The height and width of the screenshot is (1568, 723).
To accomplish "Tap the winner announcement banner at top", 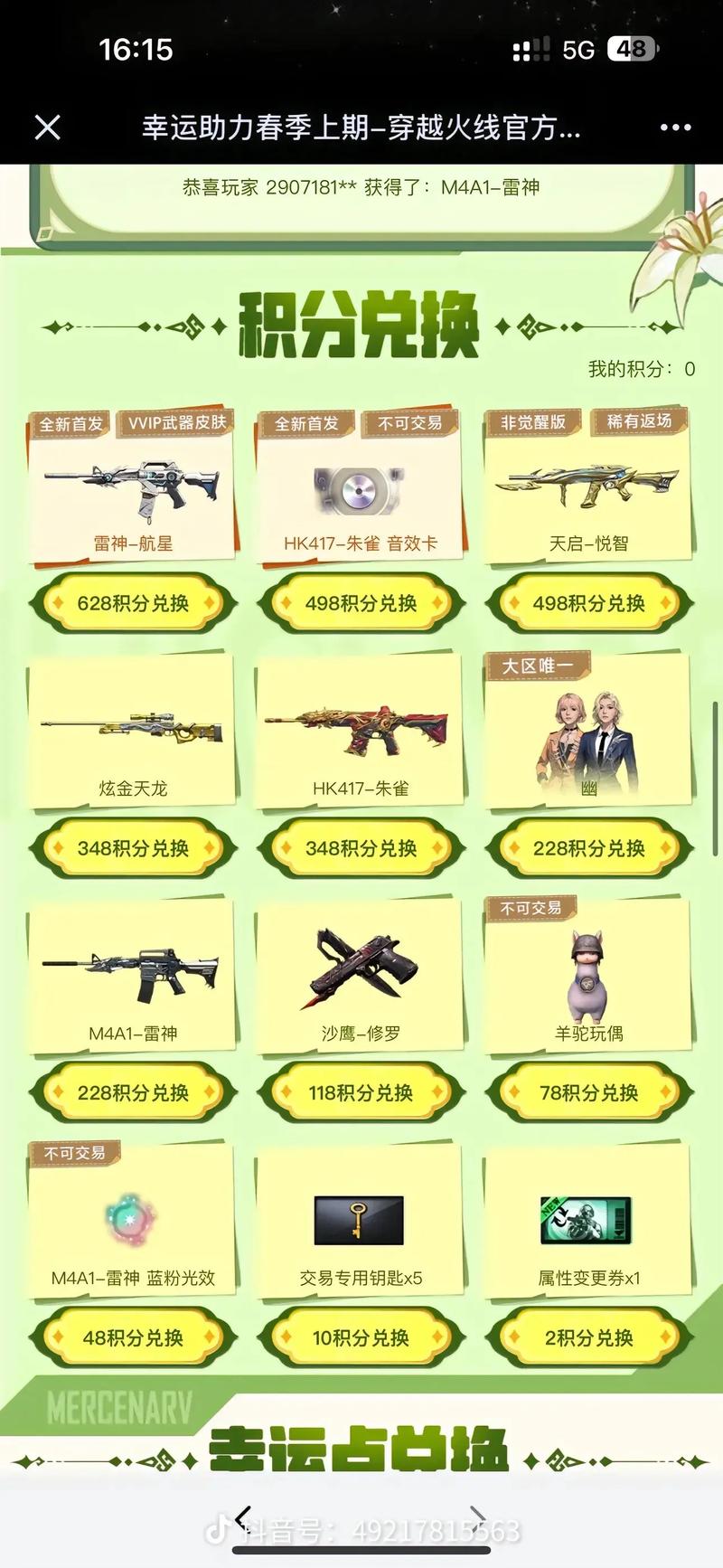I will tap(361, 189).
